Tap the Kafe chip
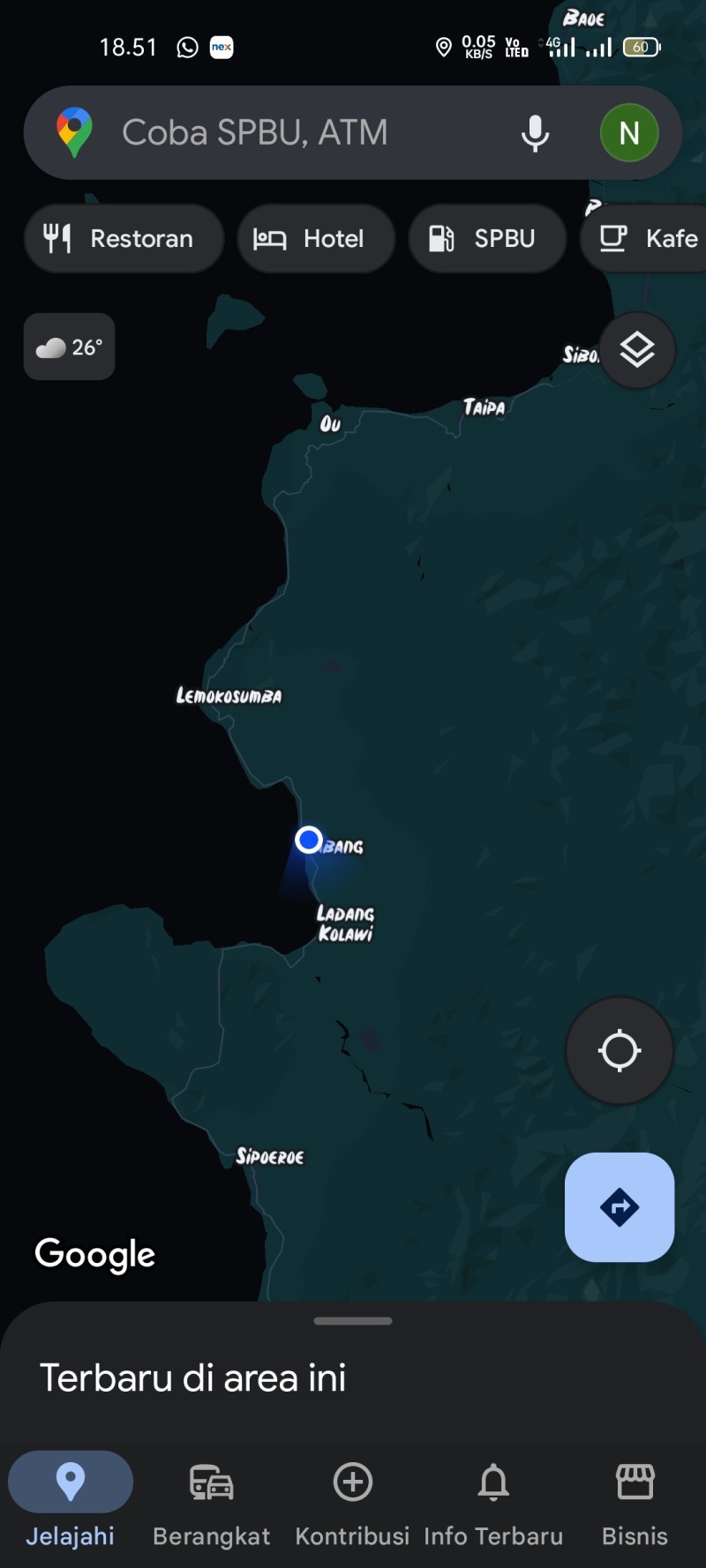This screenshot has height=1568, width=706. point(644,239)
